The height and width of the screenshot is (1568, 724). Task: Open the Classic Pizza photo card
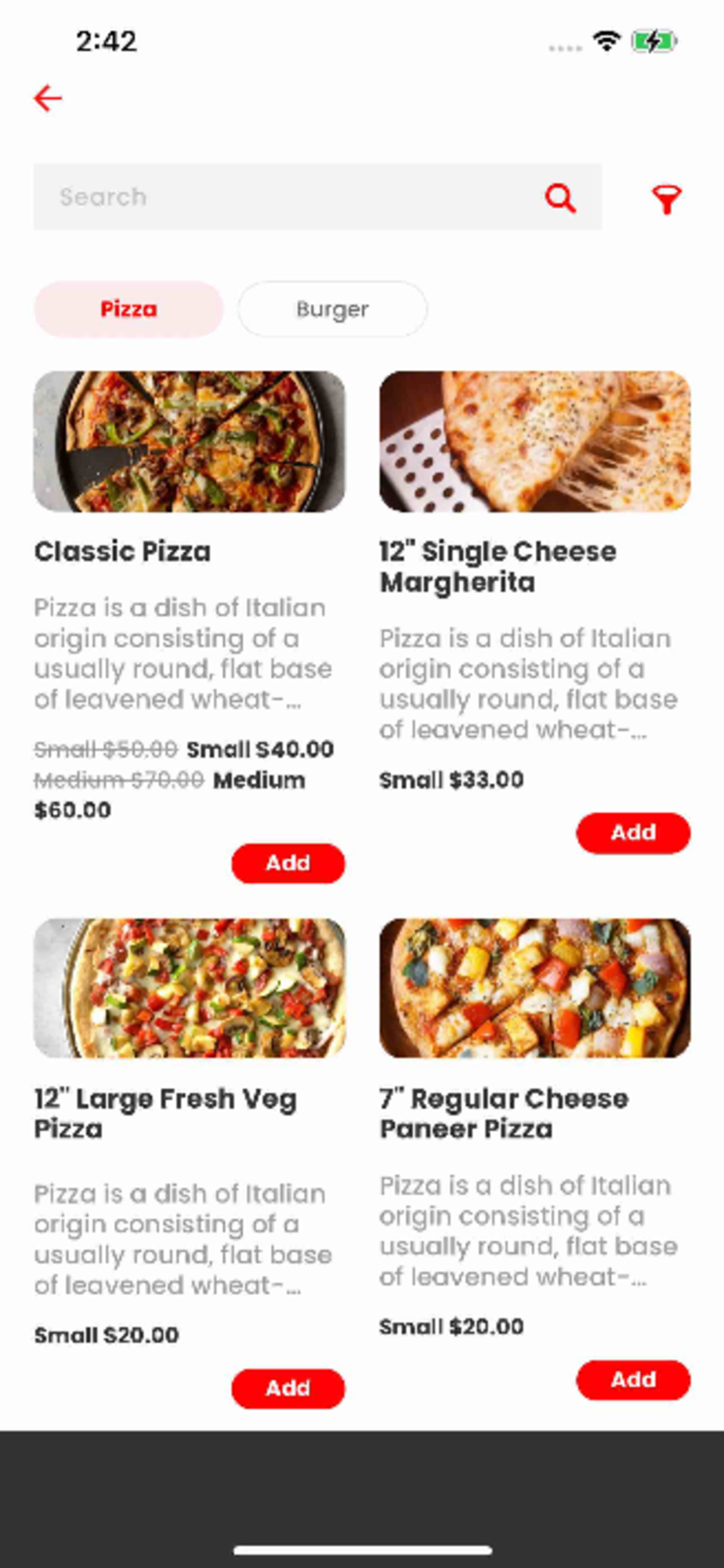190,441
